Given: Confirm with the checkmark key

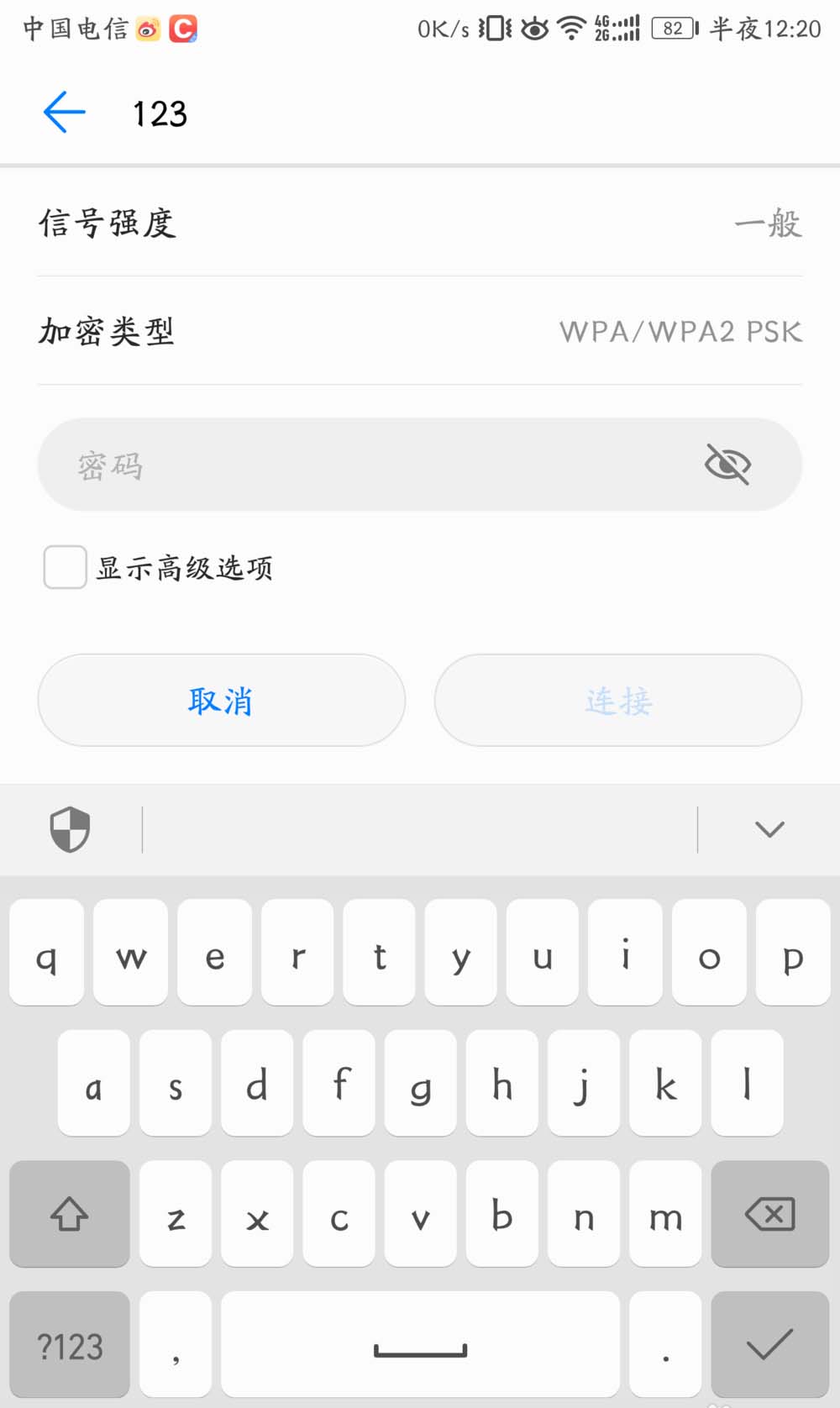Looking at the screenshot, I should (x=769, y=1344).
